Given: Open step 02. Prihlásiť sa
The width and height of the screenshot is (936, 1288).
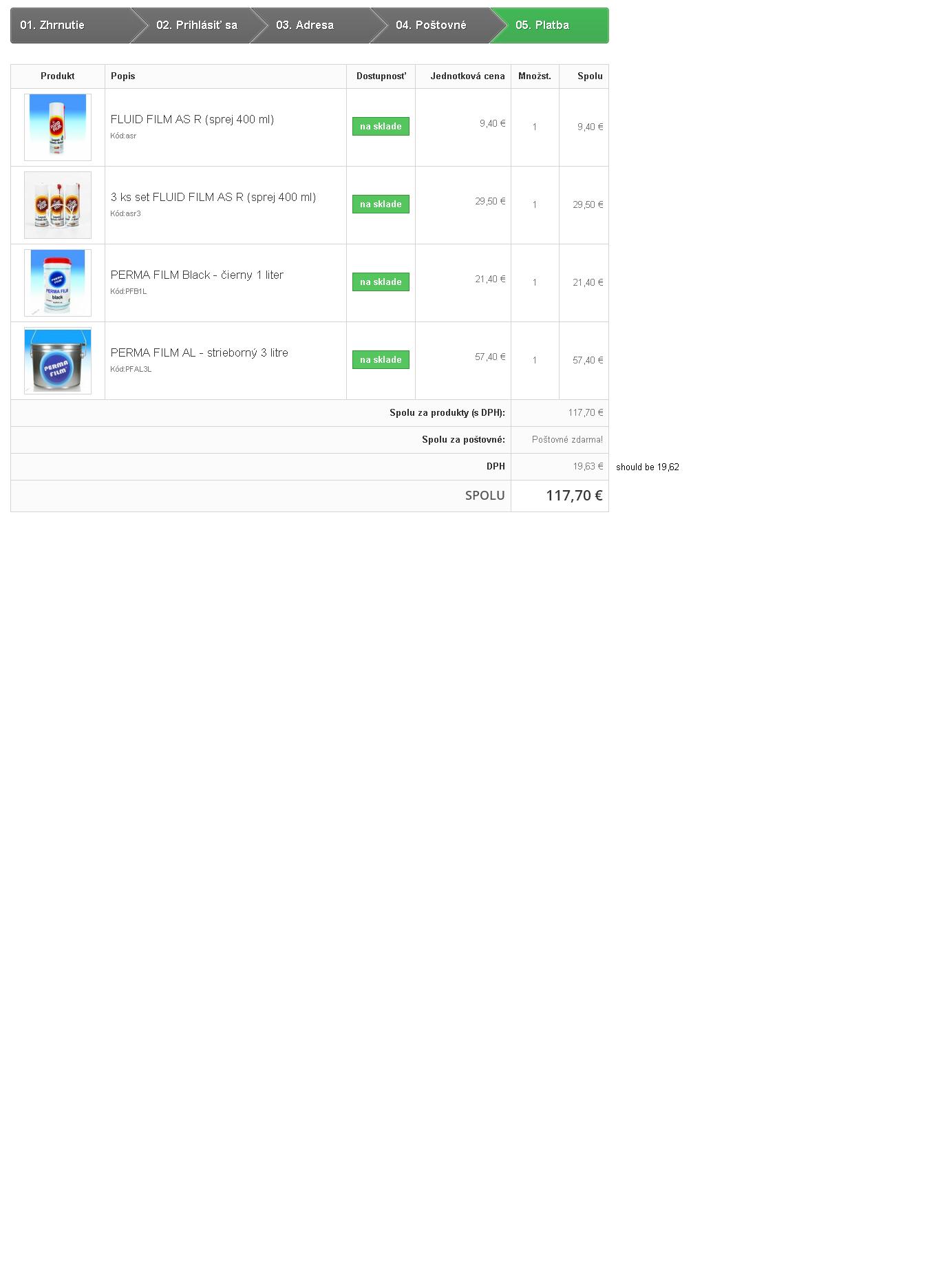Looking at the screenshot, I should tap(196, 25).
